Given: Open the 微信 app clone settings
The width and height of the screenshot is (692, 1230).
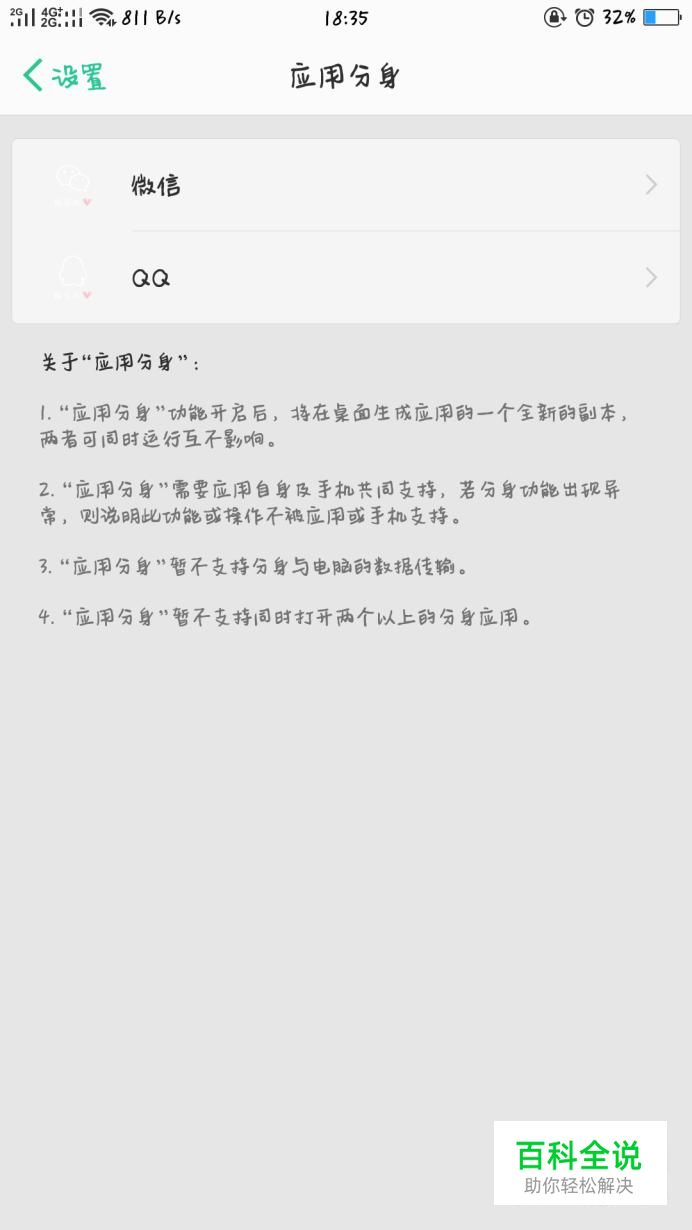Looking at the screenshot, I should tap(345, 185).
